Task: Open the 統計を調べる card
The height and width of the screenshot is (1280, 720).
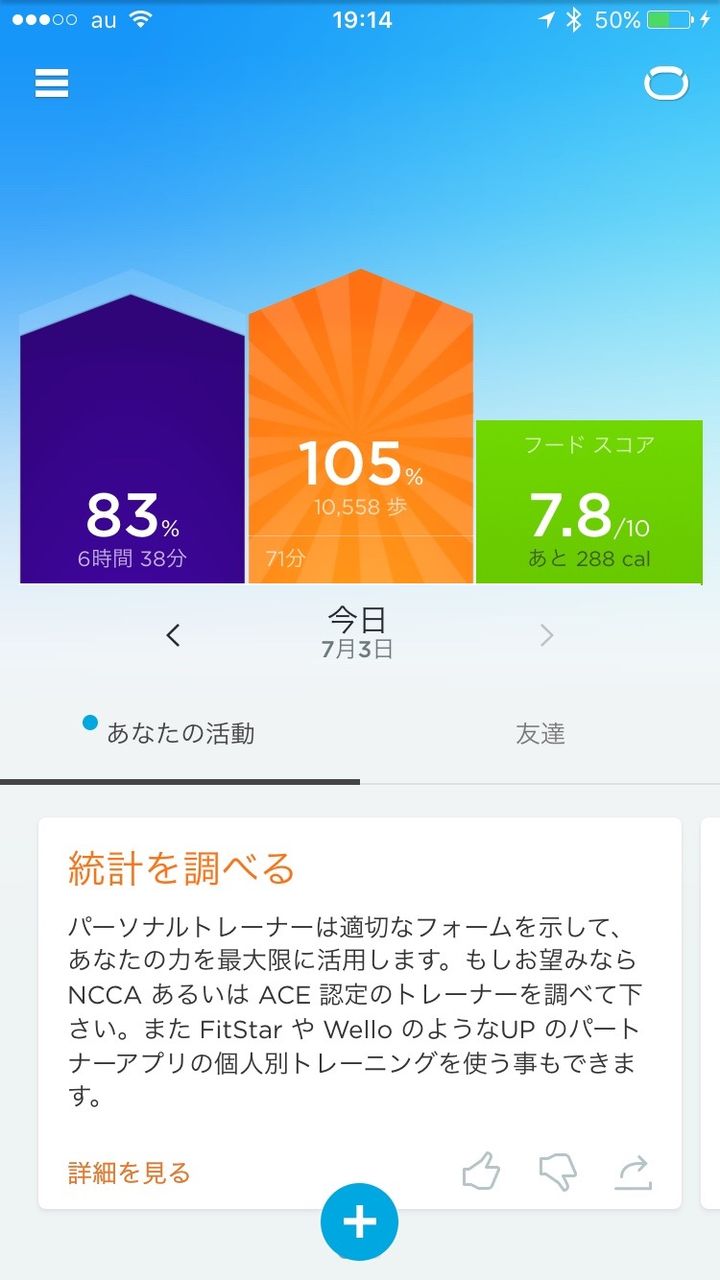Action: [360, 1013]
